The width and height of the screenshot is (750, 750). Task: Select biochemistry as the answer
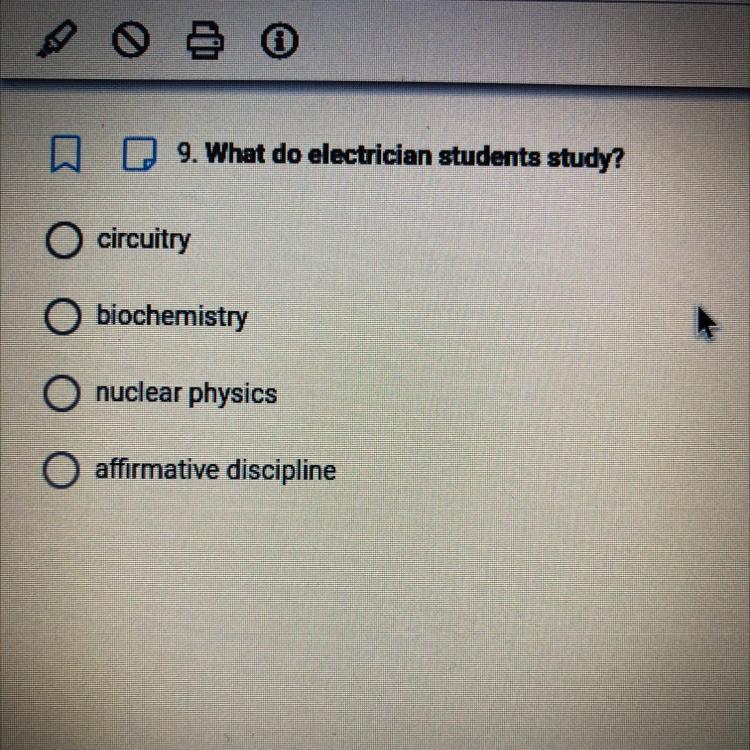tap(63, 318)
